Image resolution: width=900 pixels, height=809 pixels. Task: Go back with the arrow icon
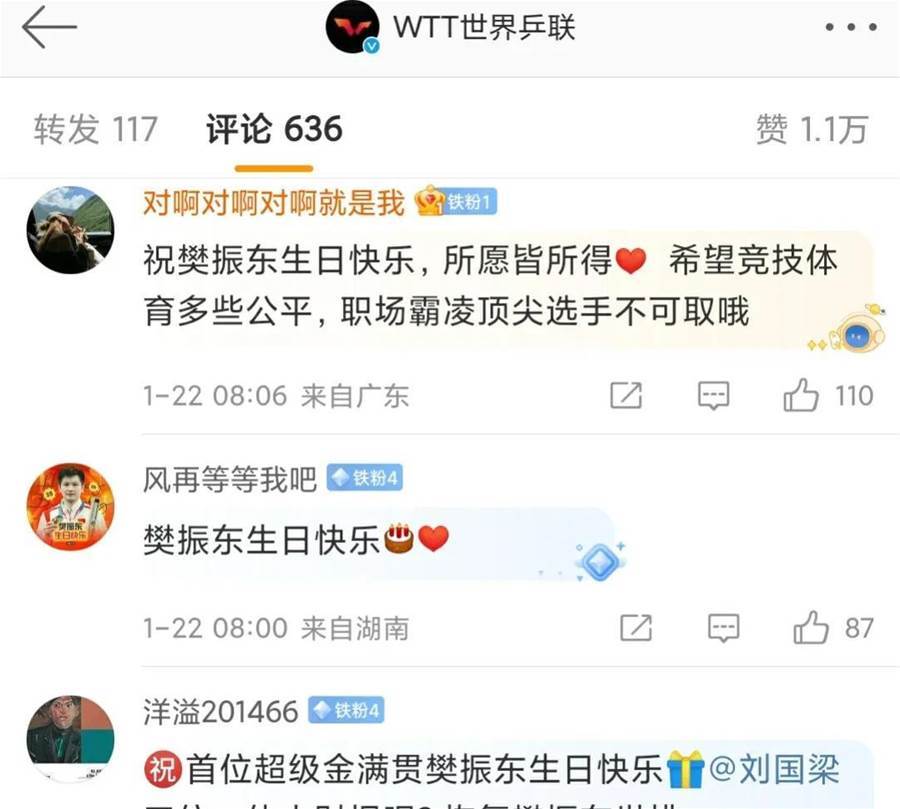[49, 28]
